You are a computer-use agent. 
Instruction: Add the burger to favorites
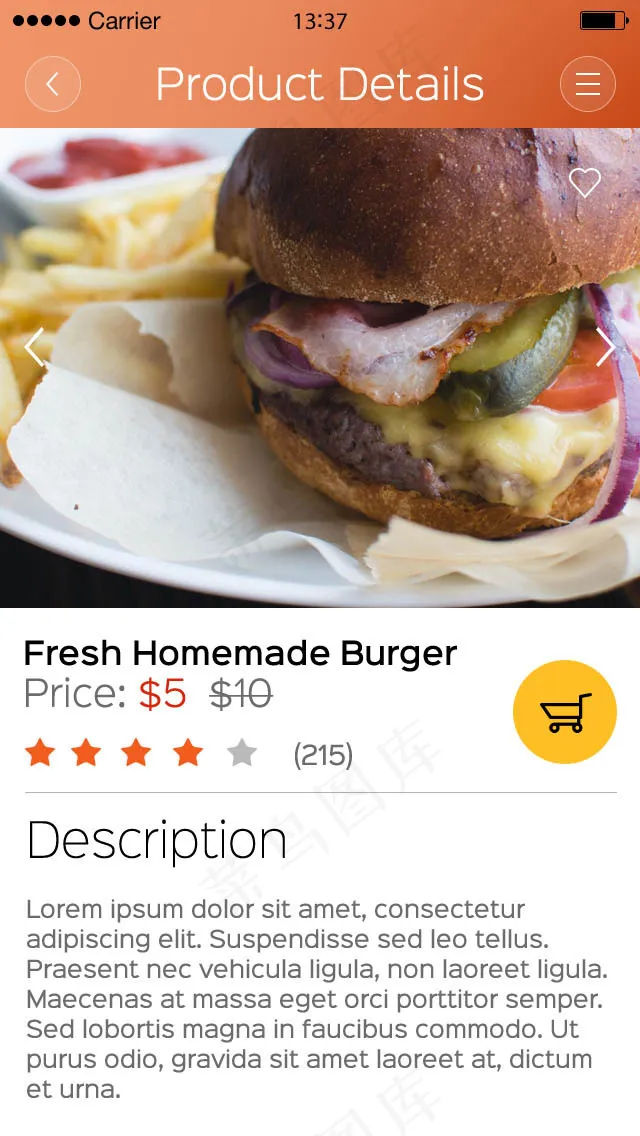(x=585, y=183)
